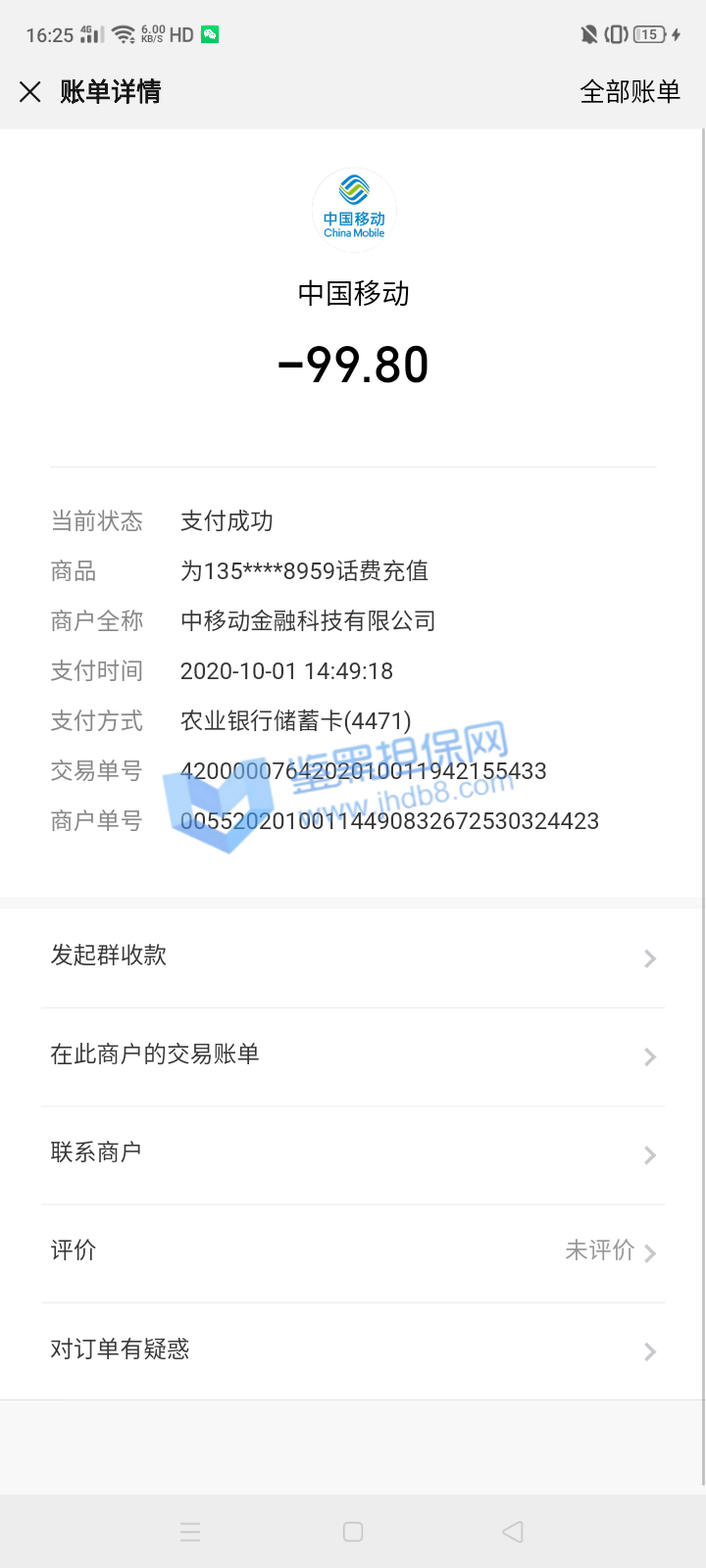Go to home via system home button
Viewport: 706px width, 1568px height.
[353, 1532]
